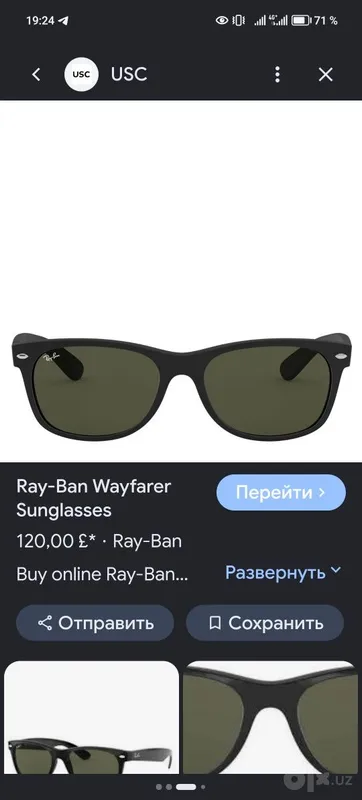Open the related close-up bridge thumbnail
The image size is (362, 800).
pos(271,717)
